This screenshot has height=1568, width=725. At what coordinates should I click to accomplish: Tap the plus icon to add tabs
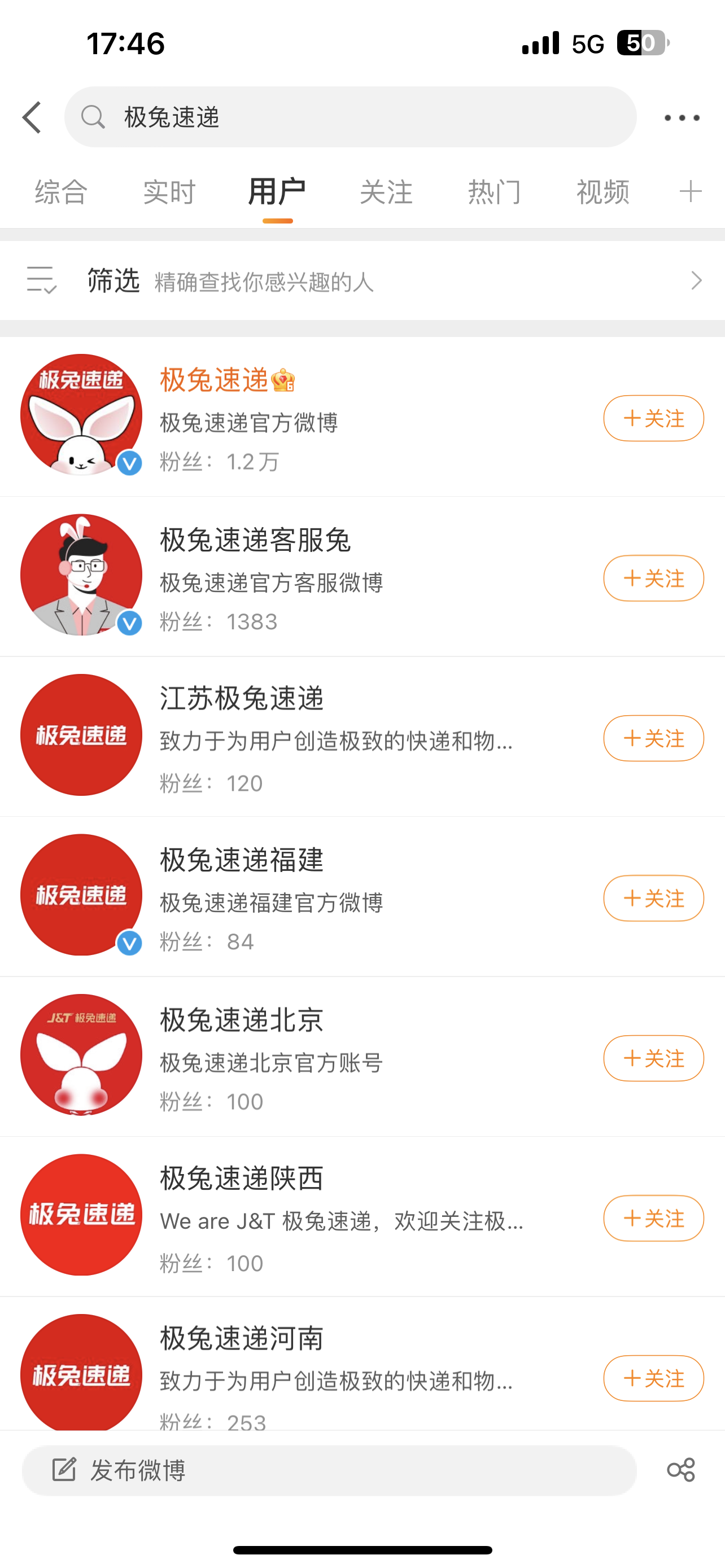691,192
